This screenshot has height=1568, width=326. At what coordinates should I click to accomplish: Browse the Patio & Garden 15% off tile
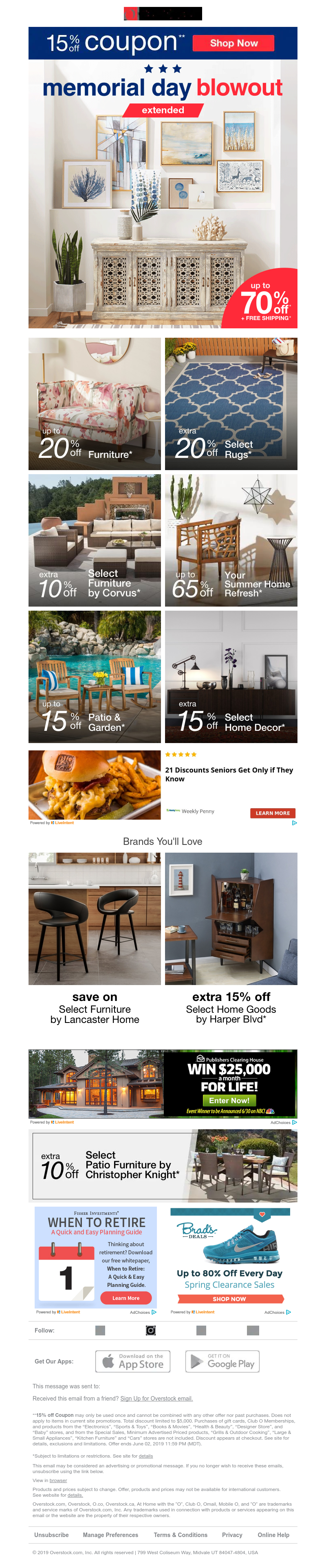(95, 676)
